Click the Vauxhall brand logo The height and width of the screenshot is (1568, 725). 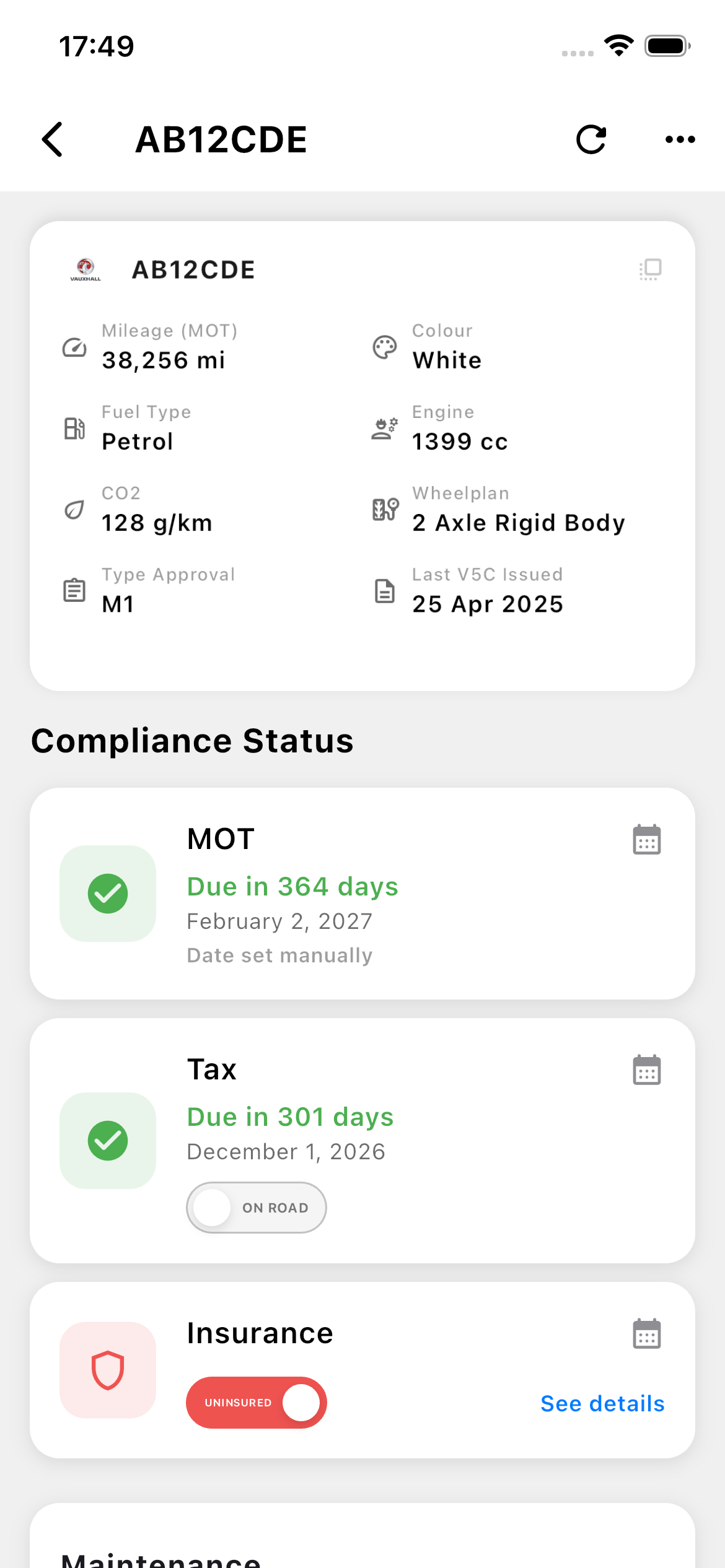[85, 269]
